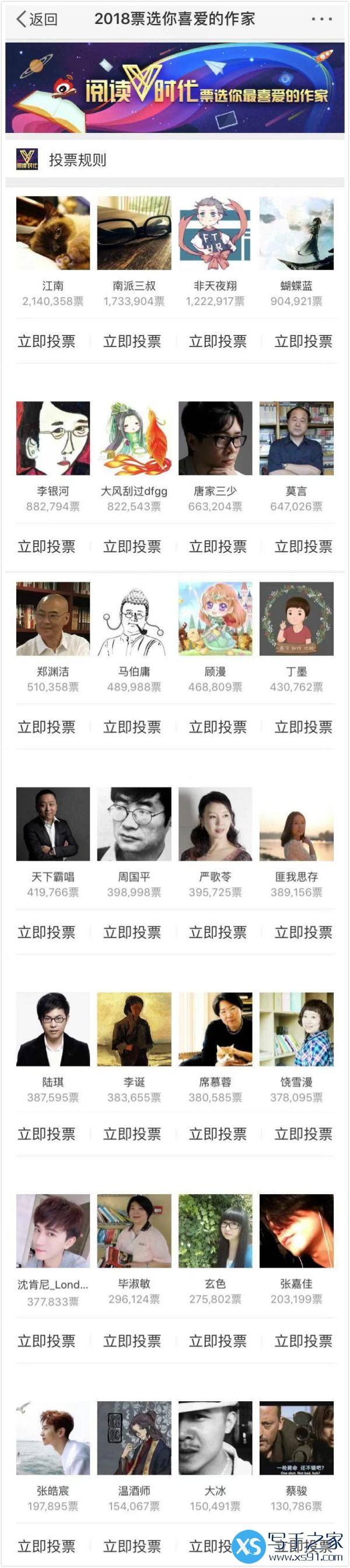Tap 立即投票 under 天下霸唱
The height and width of the screenshot is (1568, 350).
tap(46, 932)
